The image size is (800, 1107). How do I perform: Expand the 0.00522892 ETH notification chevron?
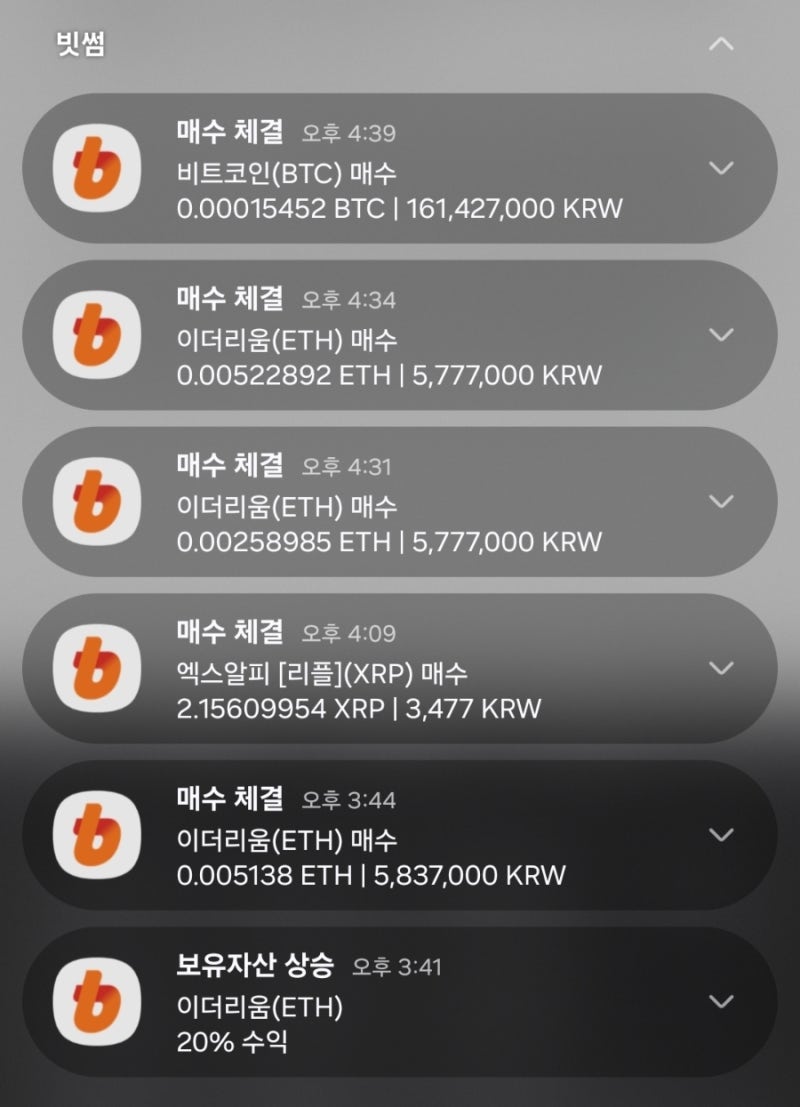[x=721, y=335]
